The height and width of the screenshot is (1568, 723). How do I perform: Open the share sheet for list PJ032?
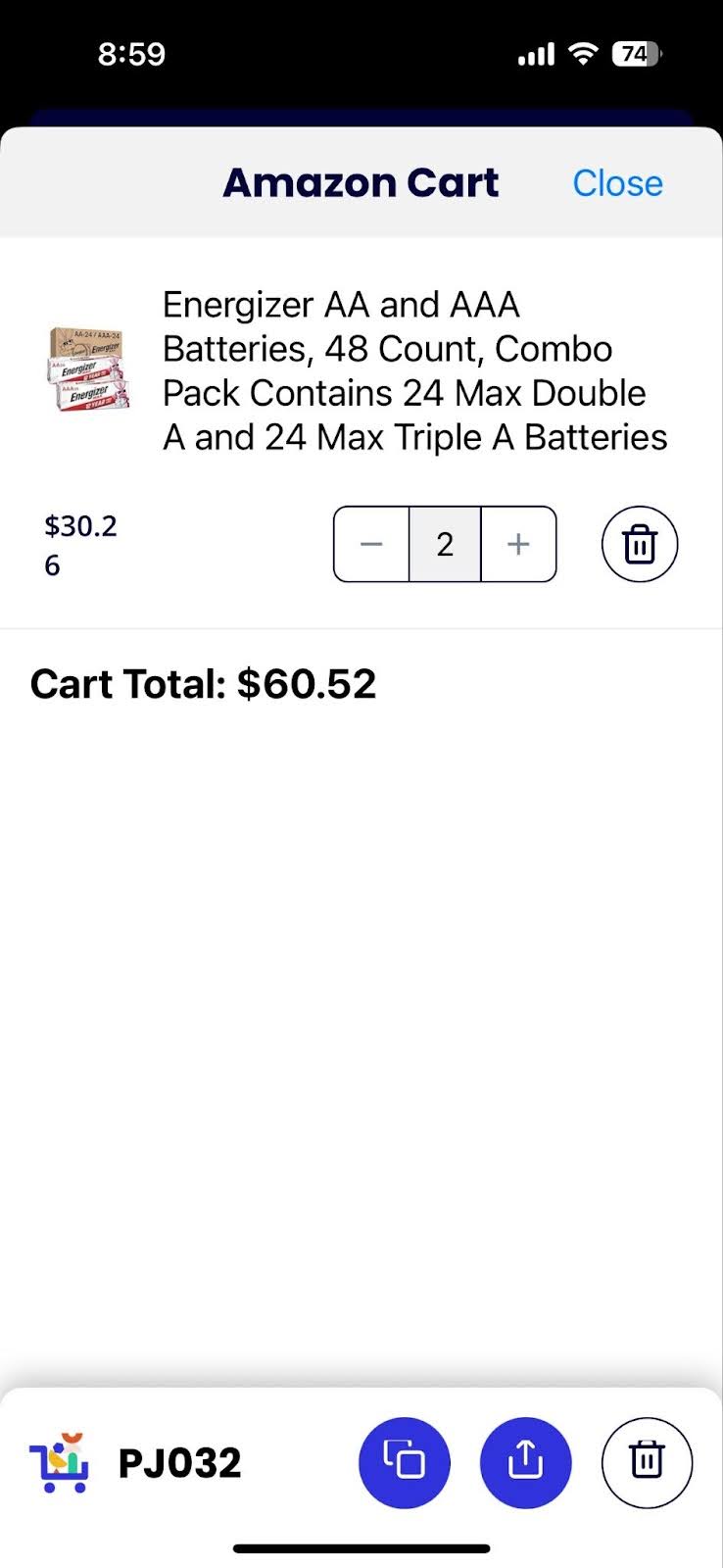coord(525,1461)
